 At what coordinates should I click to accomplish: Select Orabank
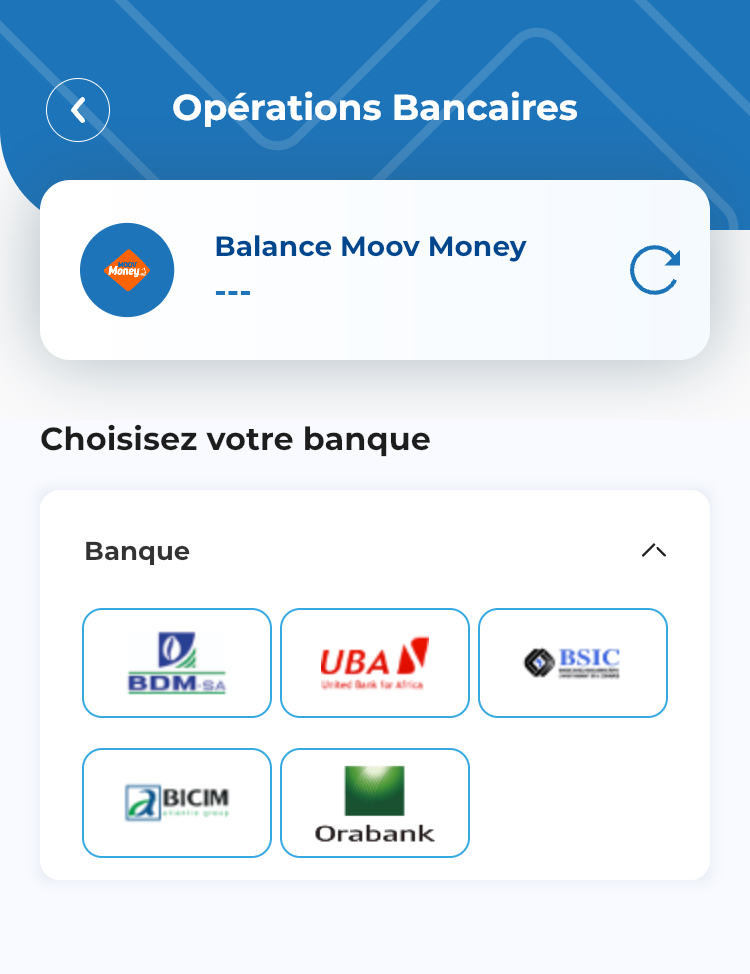pyautogui.click(x=375, y=803)
